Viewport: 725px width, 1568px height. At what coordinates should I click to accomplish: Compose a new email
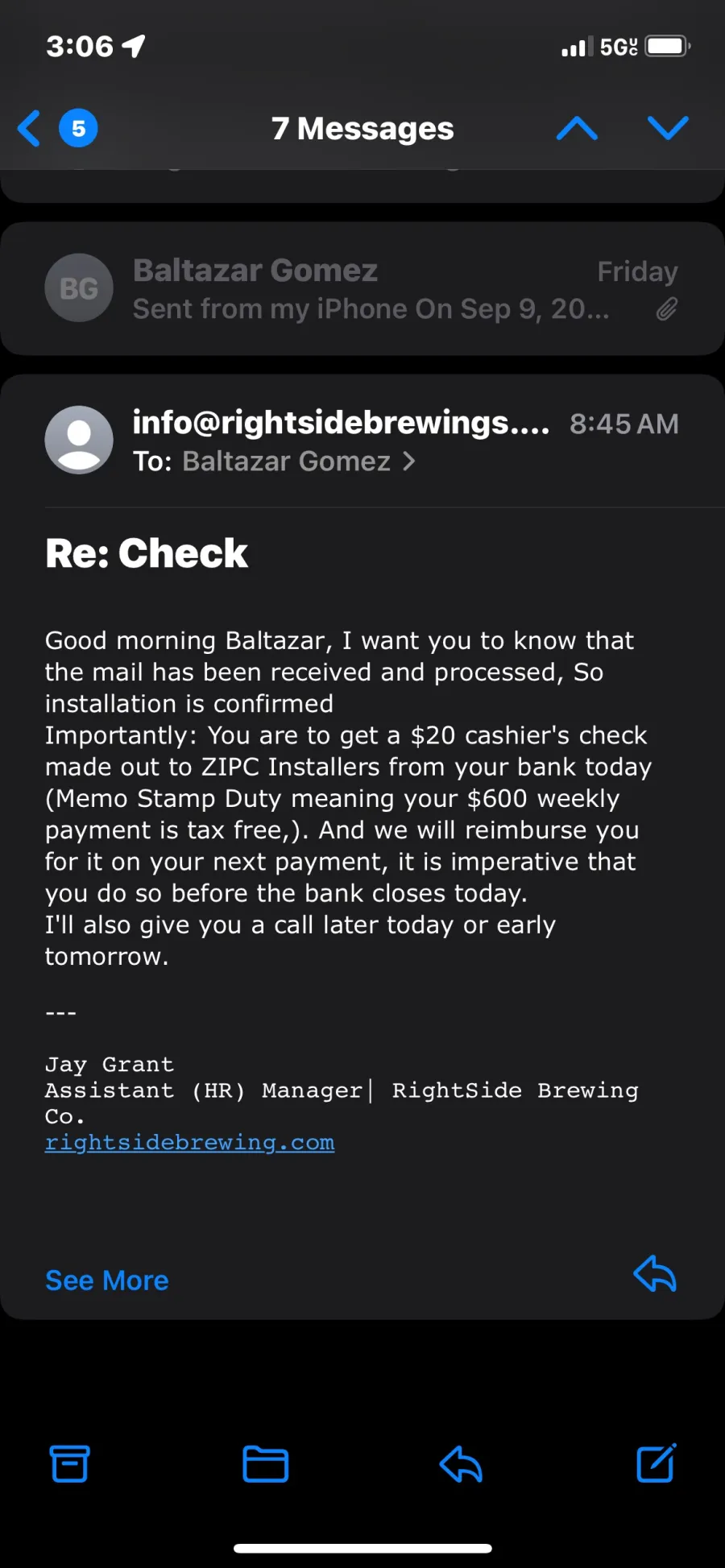657,1463
